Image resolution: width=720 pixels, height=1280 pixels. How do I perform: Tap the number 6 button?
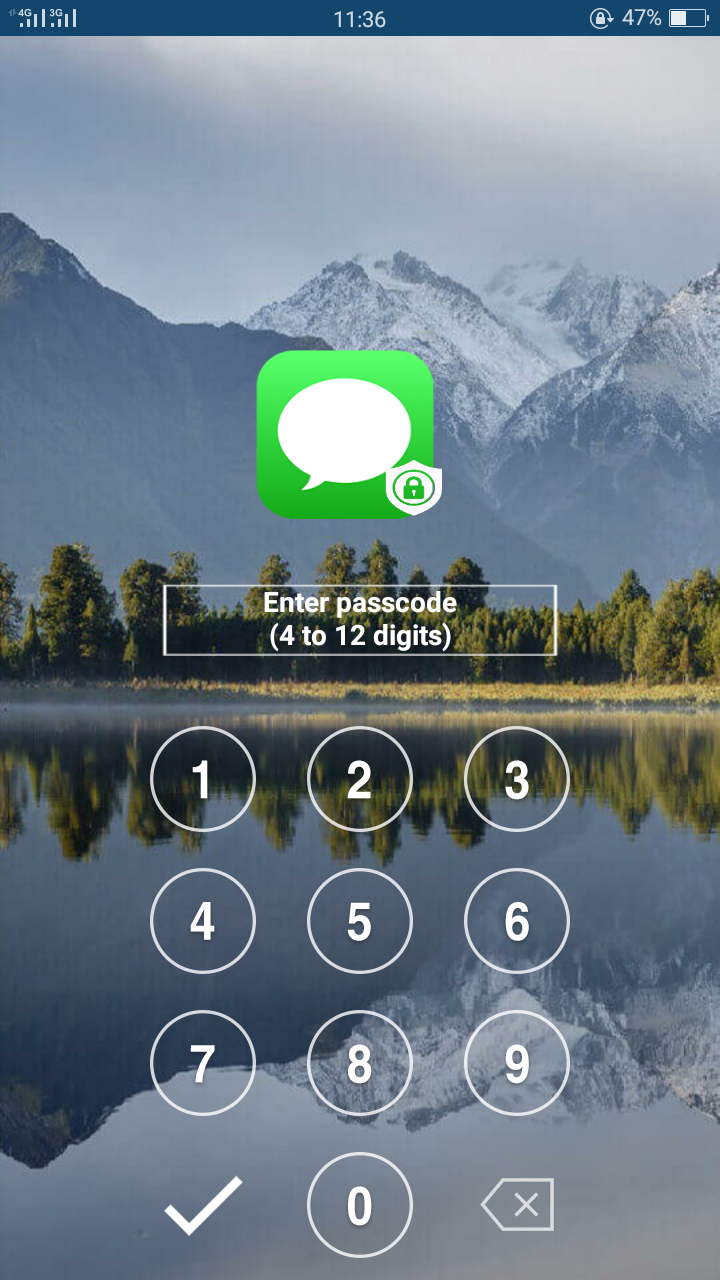pos(517,921)
